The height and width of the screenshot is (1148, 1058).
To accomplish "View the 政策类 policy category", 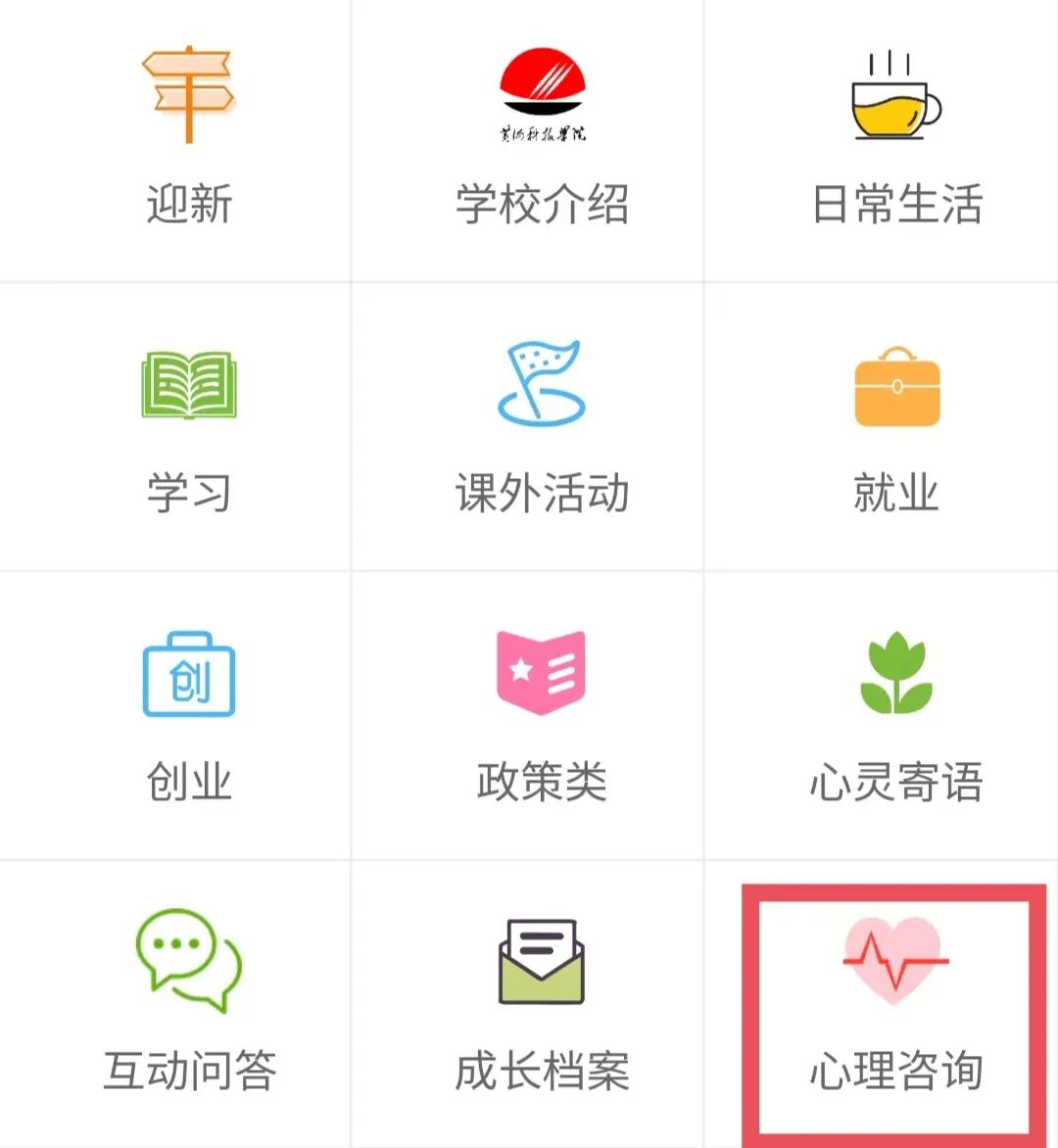I will pos(542,716).
